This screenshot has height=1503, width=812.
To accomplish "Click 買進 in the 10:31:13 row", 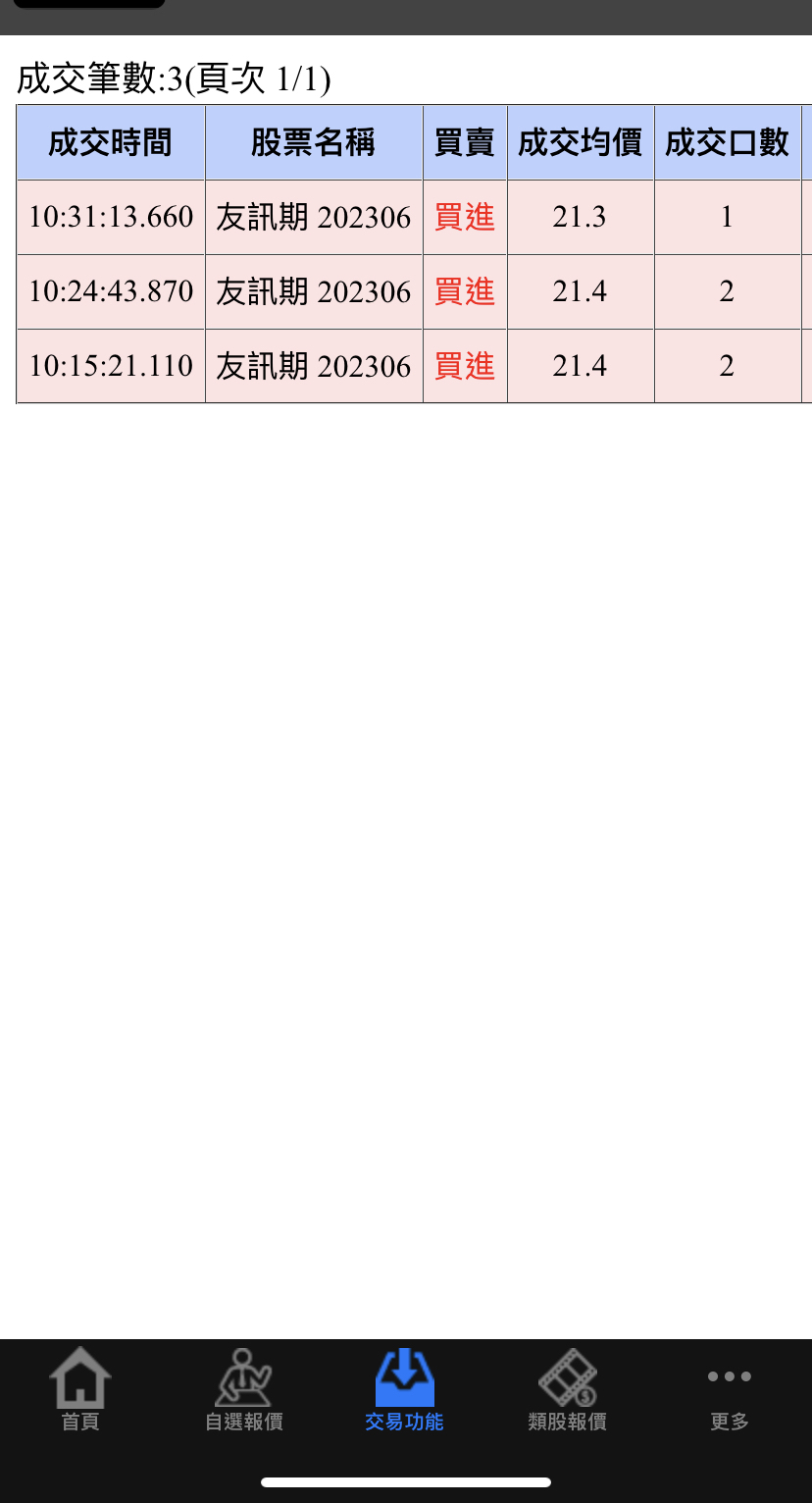I will (x=464, y=217).
